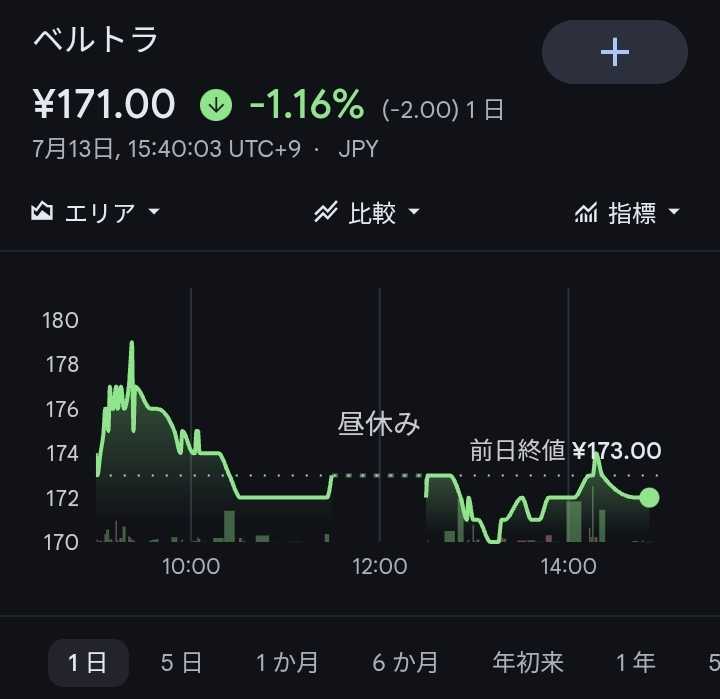Show the 1か月 chart range
720x699 pixels.
click(287, 663)
